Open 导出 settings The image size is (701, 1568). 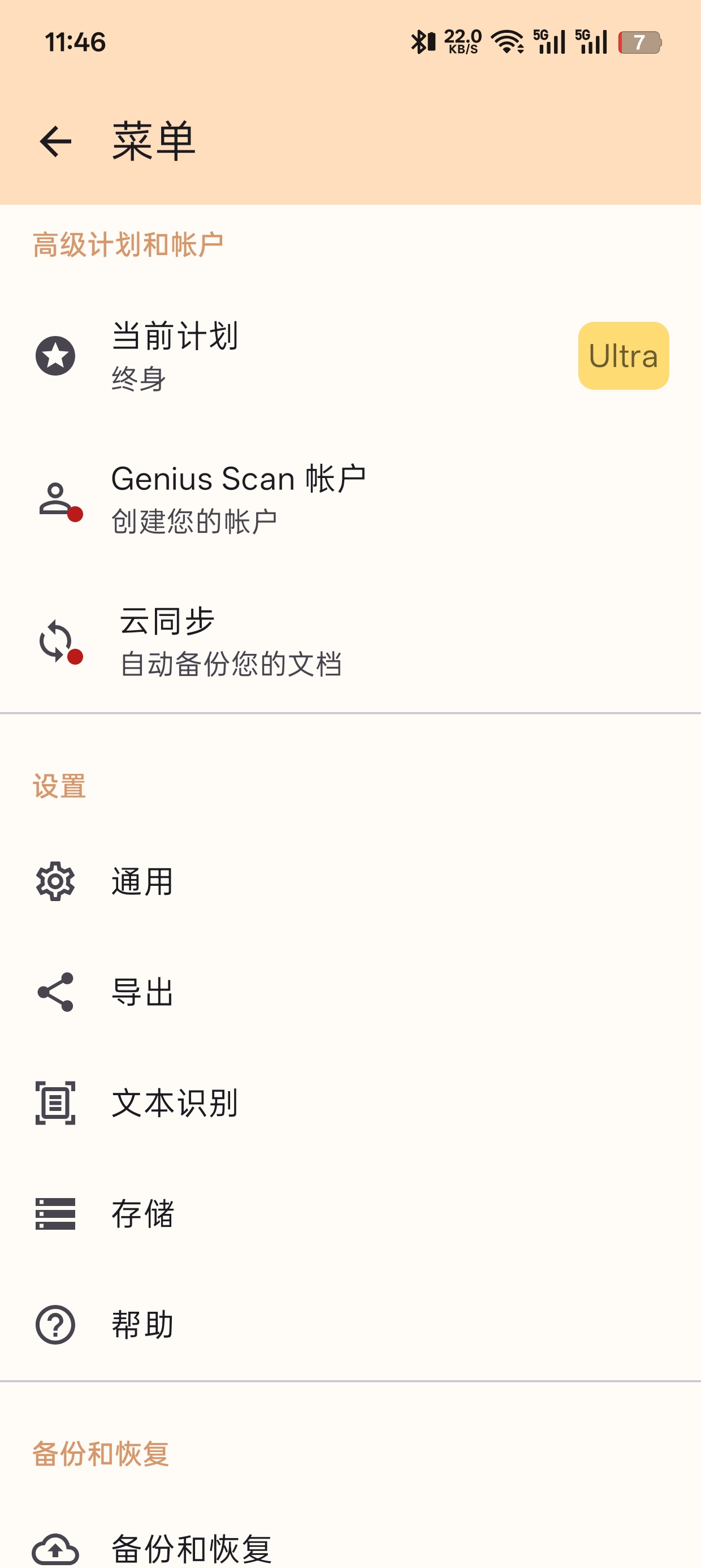click(x=350, y=992)
